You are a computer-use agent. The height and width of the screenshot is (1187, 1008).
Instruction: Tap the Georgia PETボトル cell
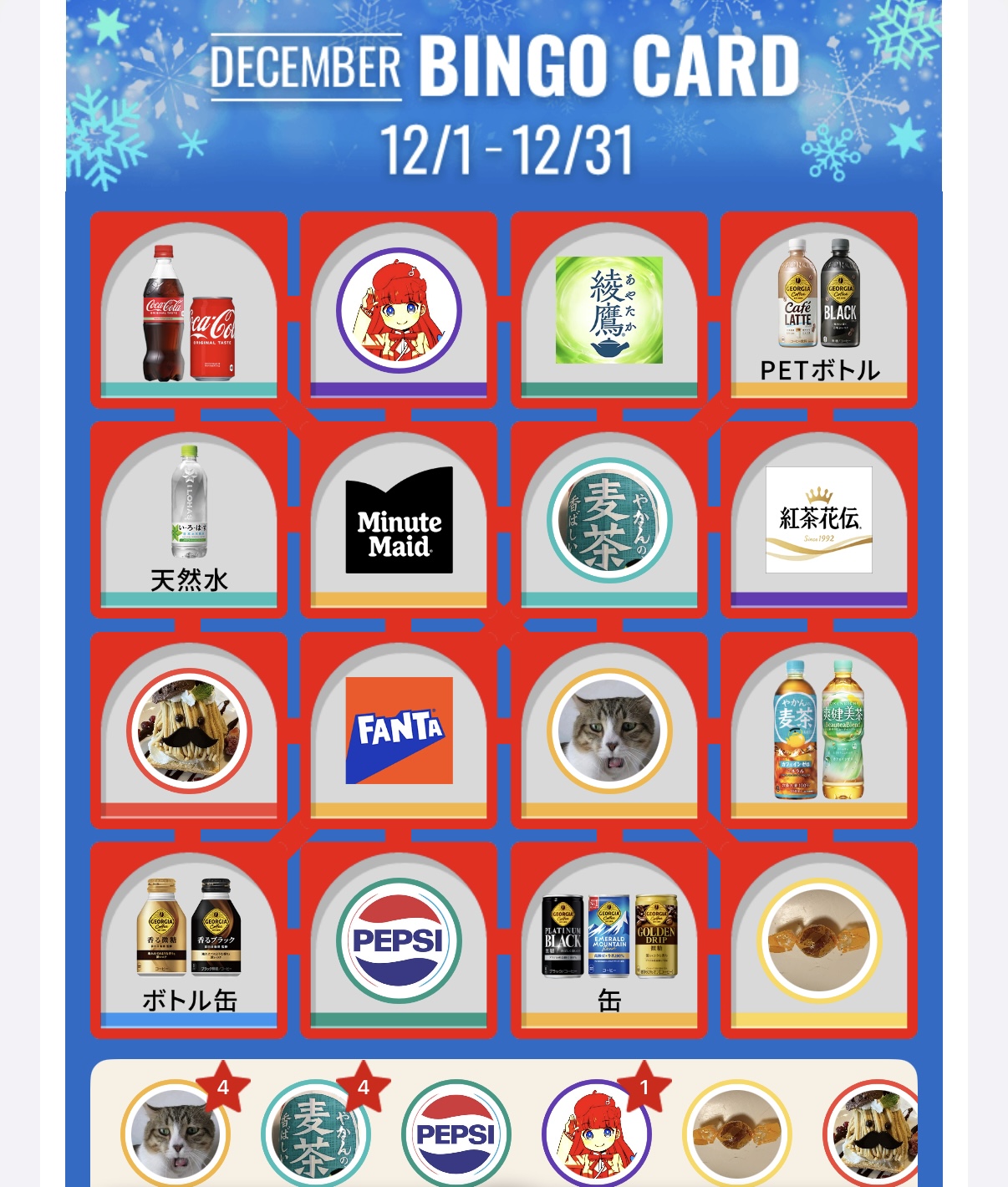coord(819,311)
